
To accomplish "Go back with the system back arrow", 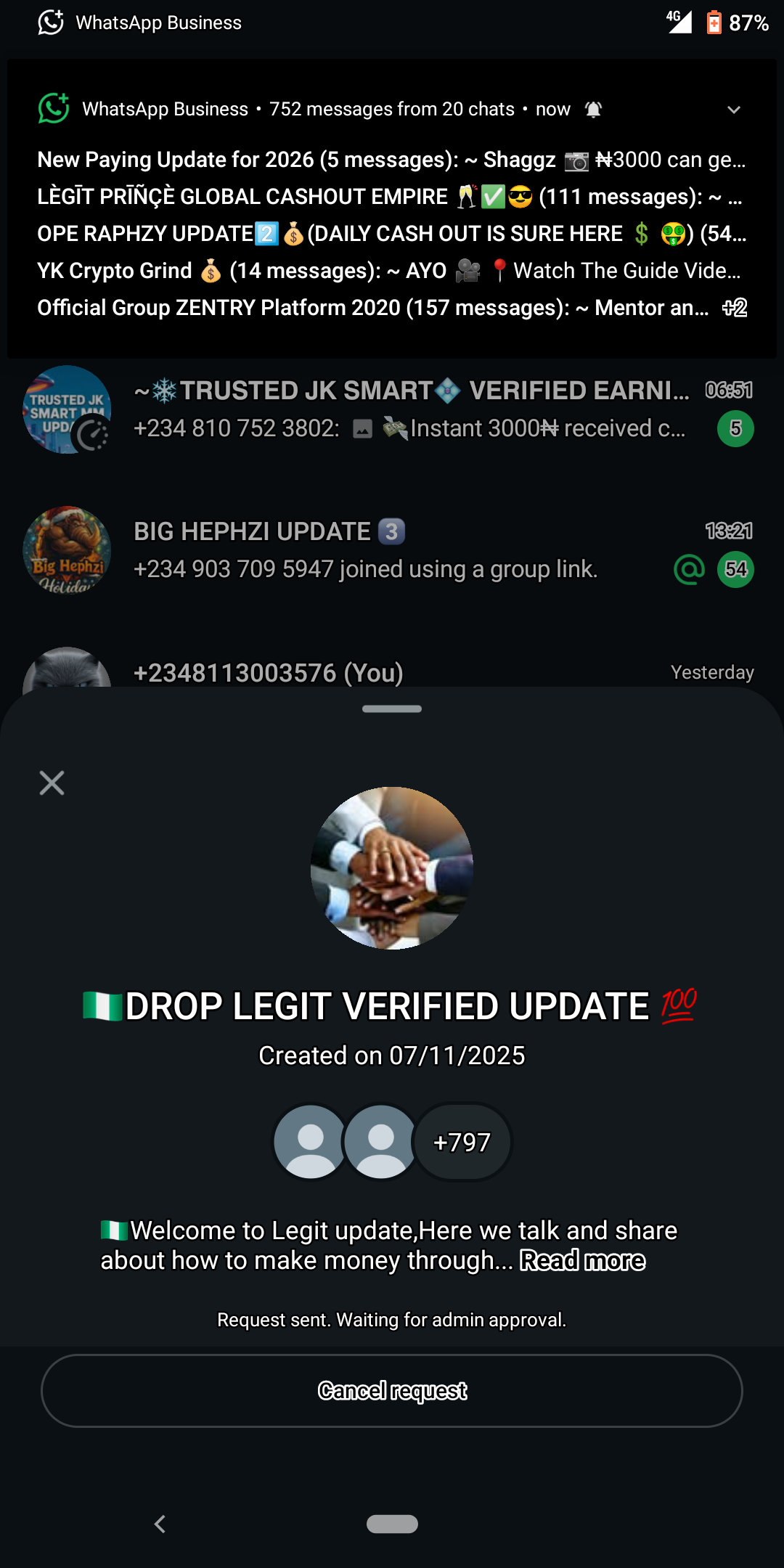I will (160, 1524).
